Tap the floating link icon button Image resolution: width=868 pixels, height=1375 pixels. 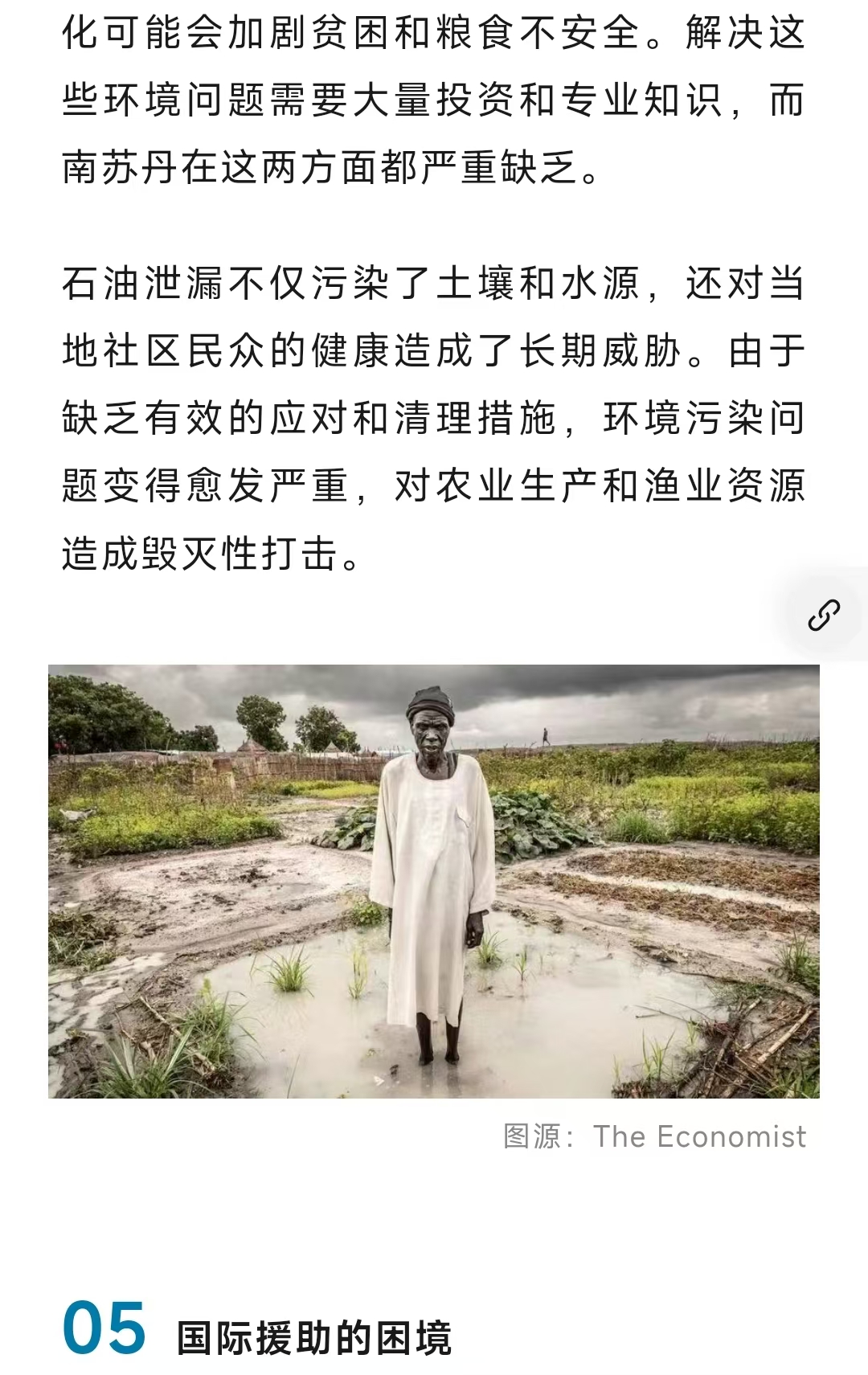tap(824, 615)
